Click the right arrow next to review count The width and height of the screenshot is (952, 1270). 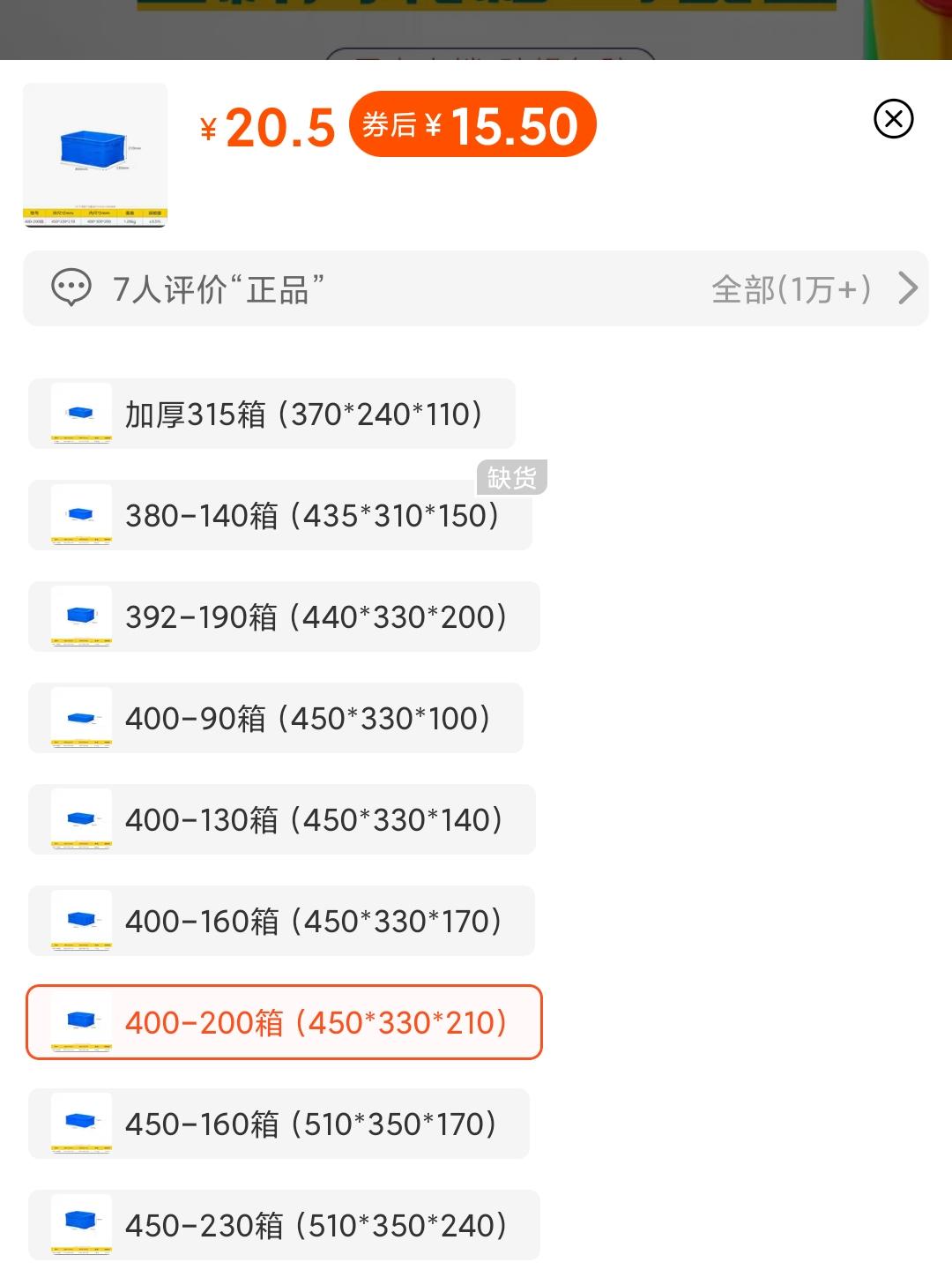[907, 288]
